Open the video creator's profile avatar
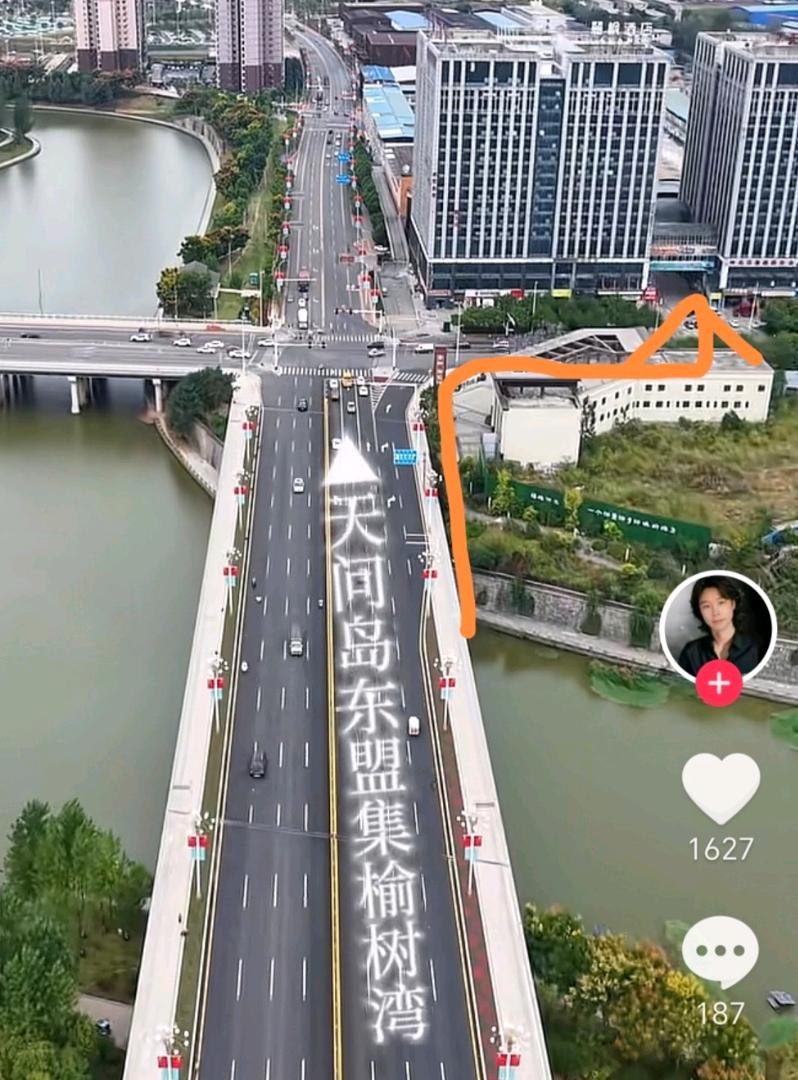The width and height of the screenshot is (798, 1080). pyautogui.click(x=717, y=624)
